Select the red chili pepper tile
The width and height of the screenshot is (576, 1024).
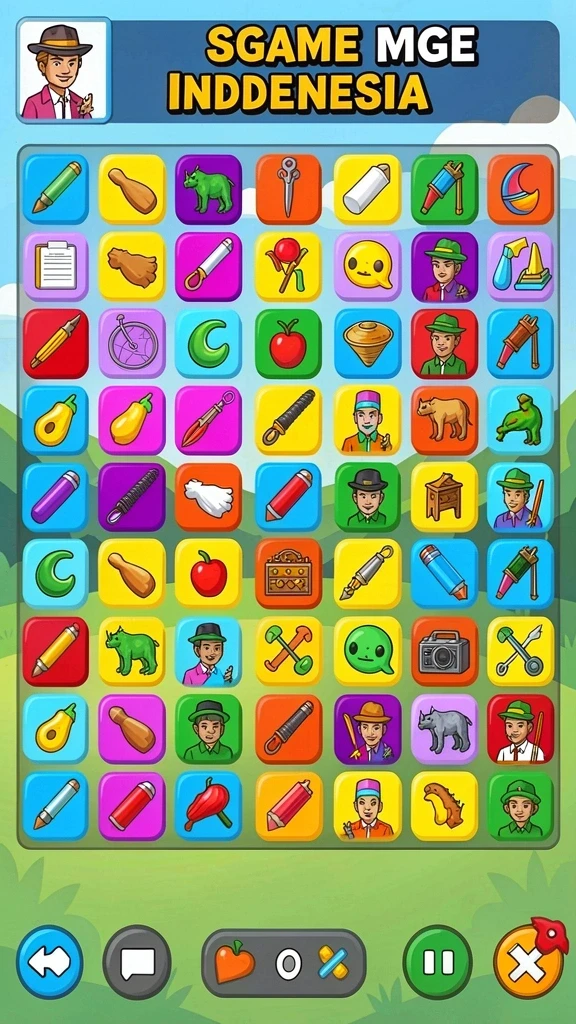pos(208,806)
